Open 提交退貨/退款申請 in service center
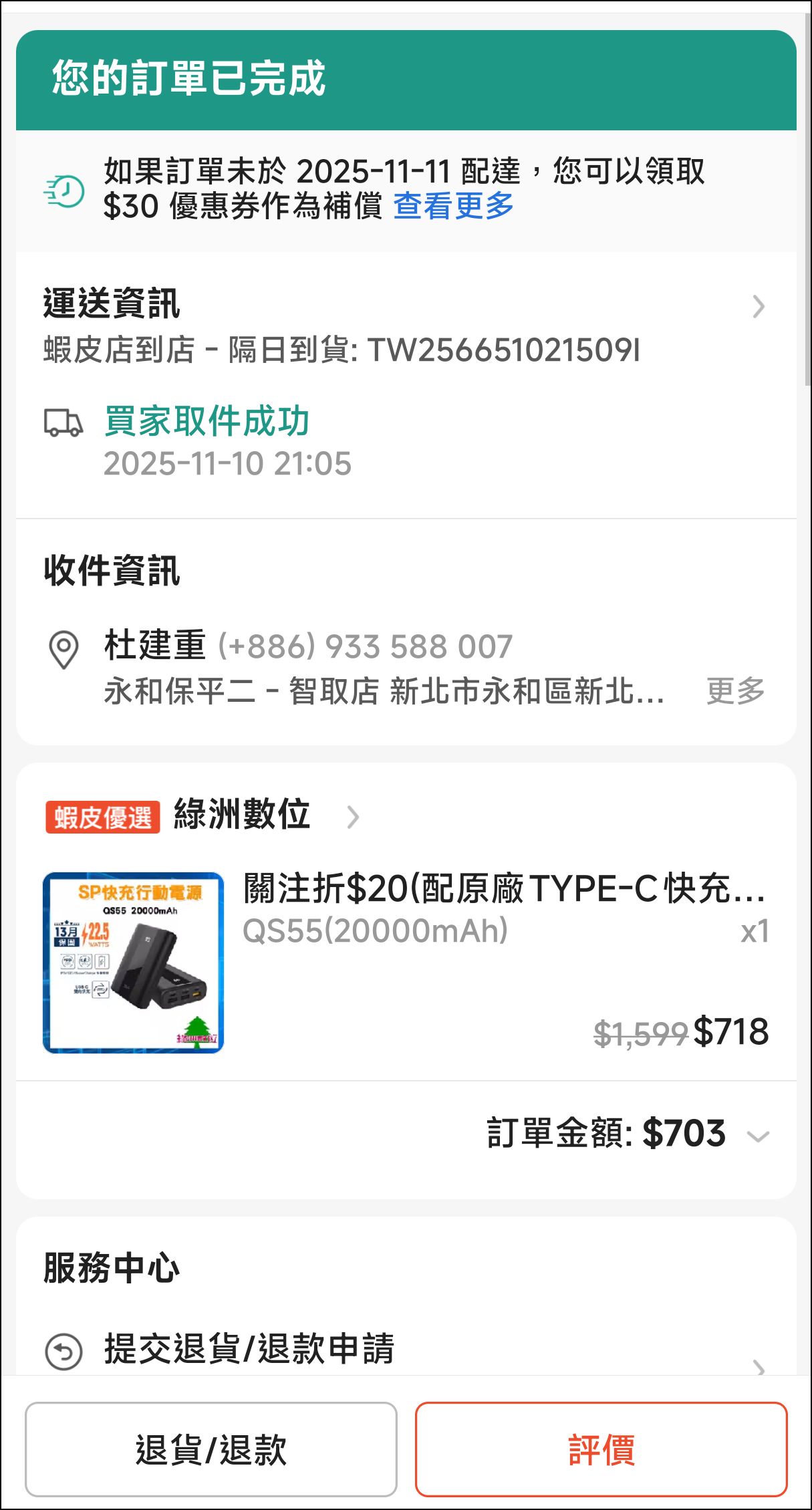Screen dimensions: 812x1510 (x=249, y=1349)
